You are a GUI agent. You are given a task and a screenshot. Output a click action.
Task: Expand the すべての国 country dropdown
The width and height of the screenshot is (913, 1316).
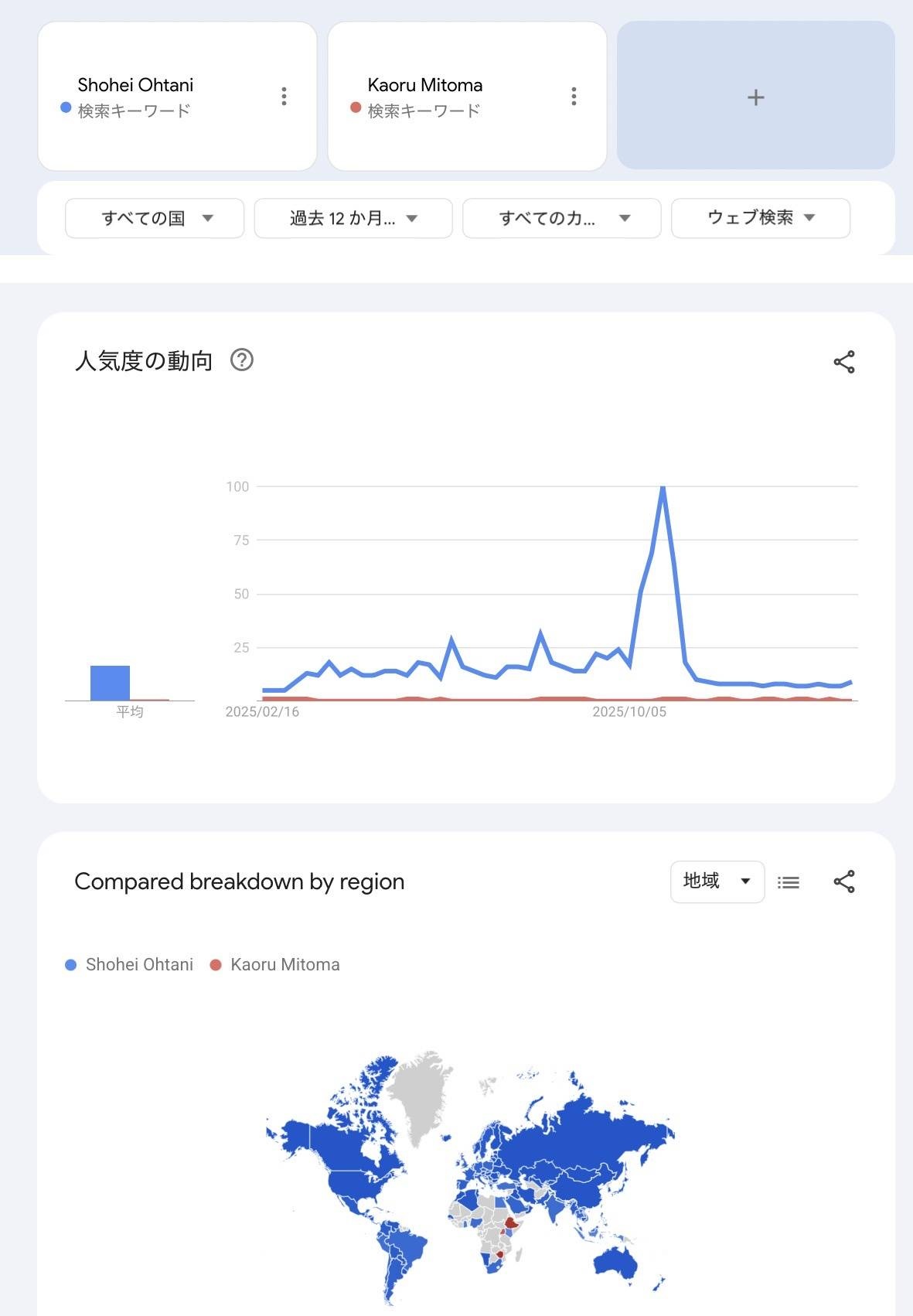coord(155,218)
